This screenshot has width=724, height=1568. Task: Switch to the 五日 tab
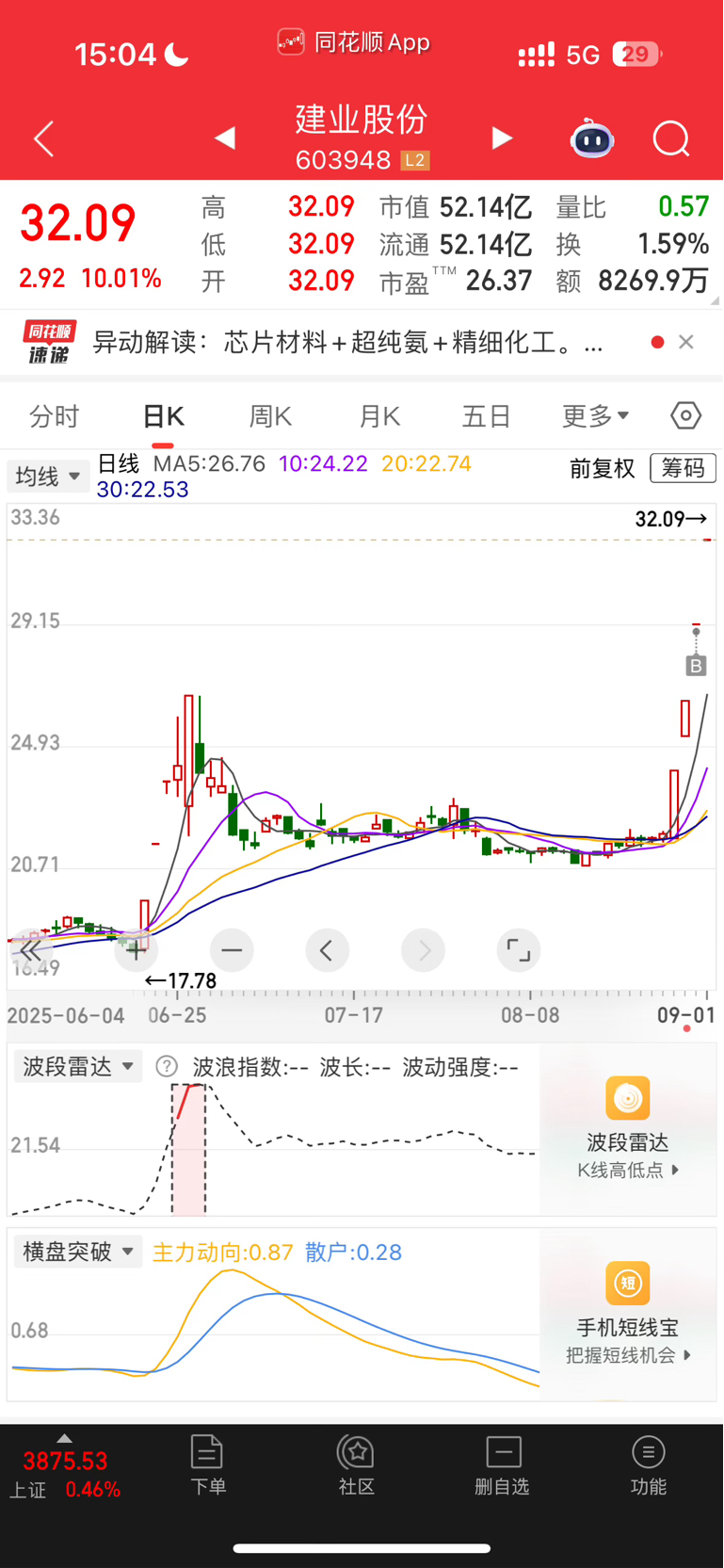point(487,416)
